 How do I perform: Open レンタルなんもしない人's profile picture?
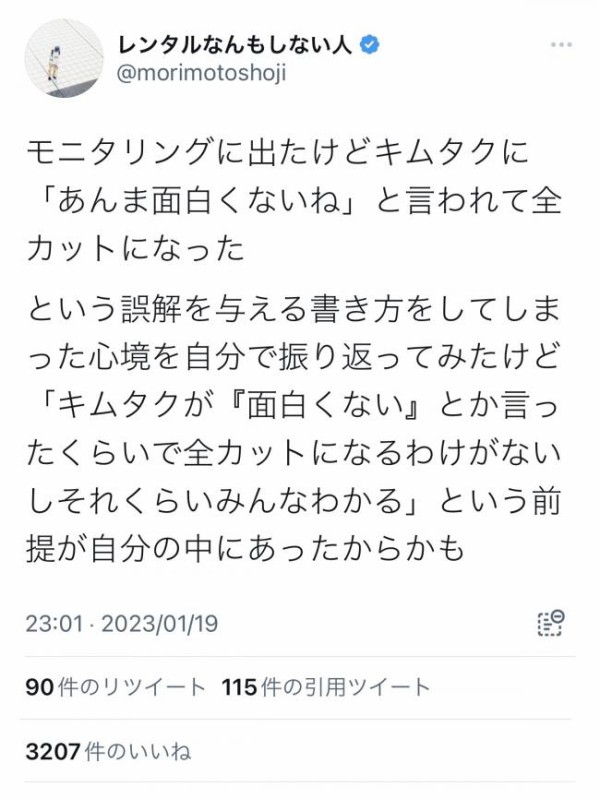tap(64, 59)
